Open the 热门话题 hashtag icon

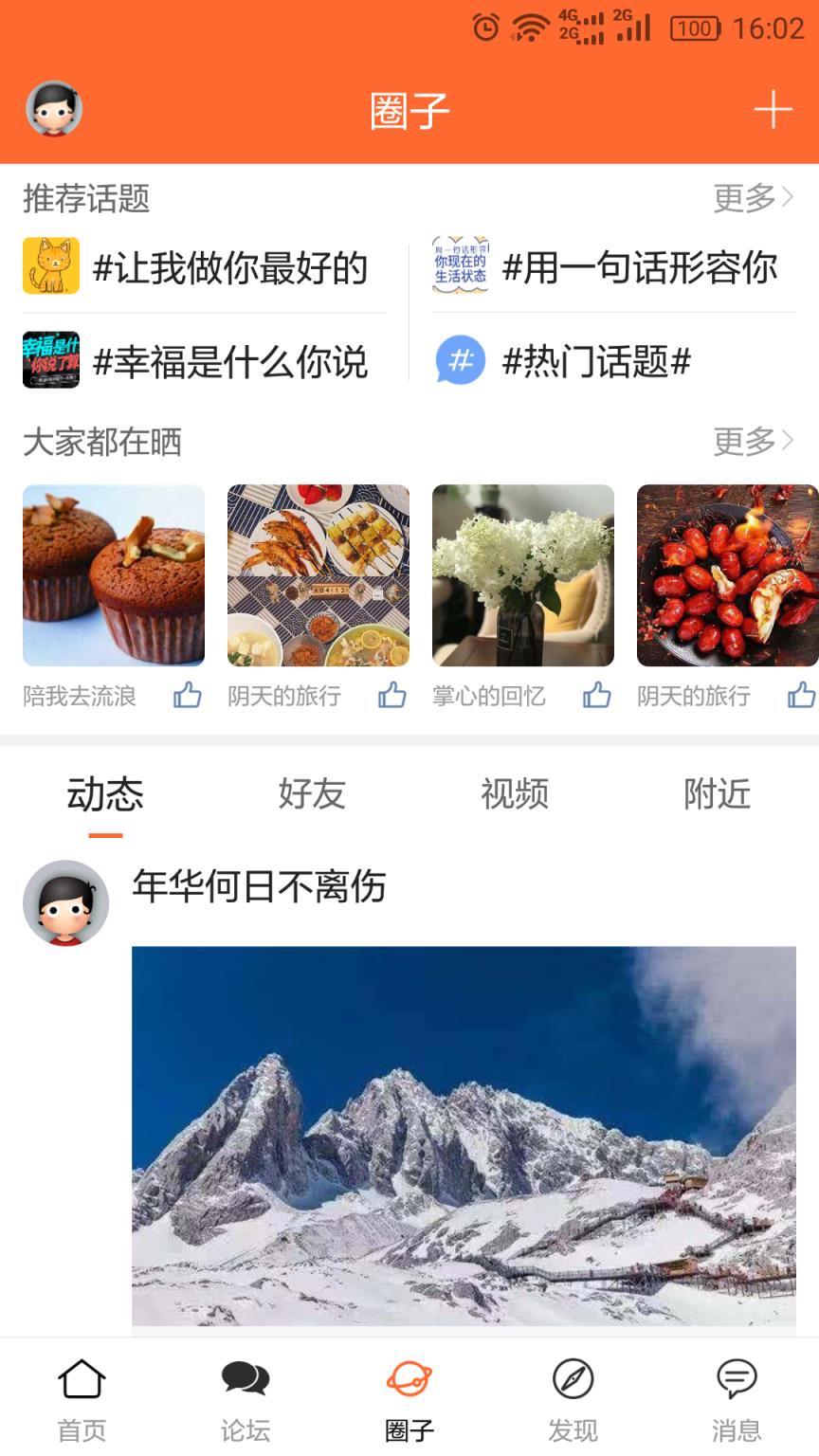[459, 360]
